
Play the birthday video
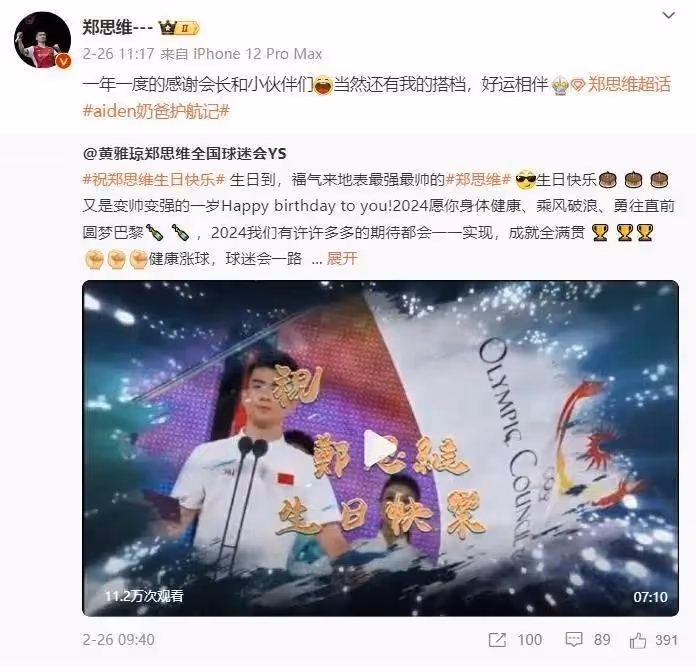pos(380,449)
